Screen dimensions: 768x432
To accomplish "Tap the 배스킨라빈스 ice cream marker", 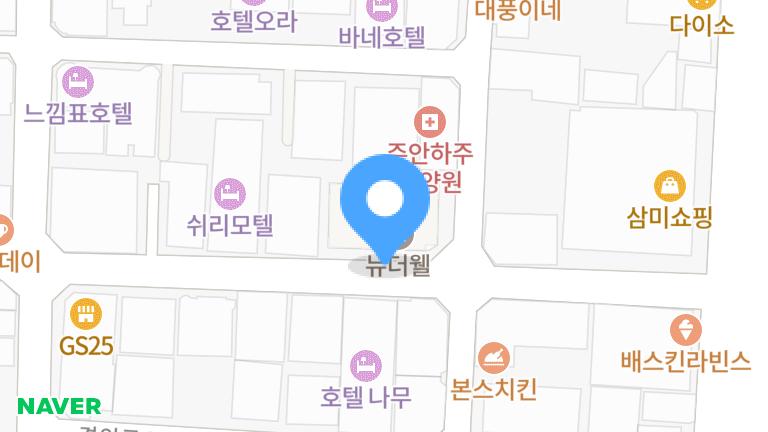I will click(x=685, y=329).
